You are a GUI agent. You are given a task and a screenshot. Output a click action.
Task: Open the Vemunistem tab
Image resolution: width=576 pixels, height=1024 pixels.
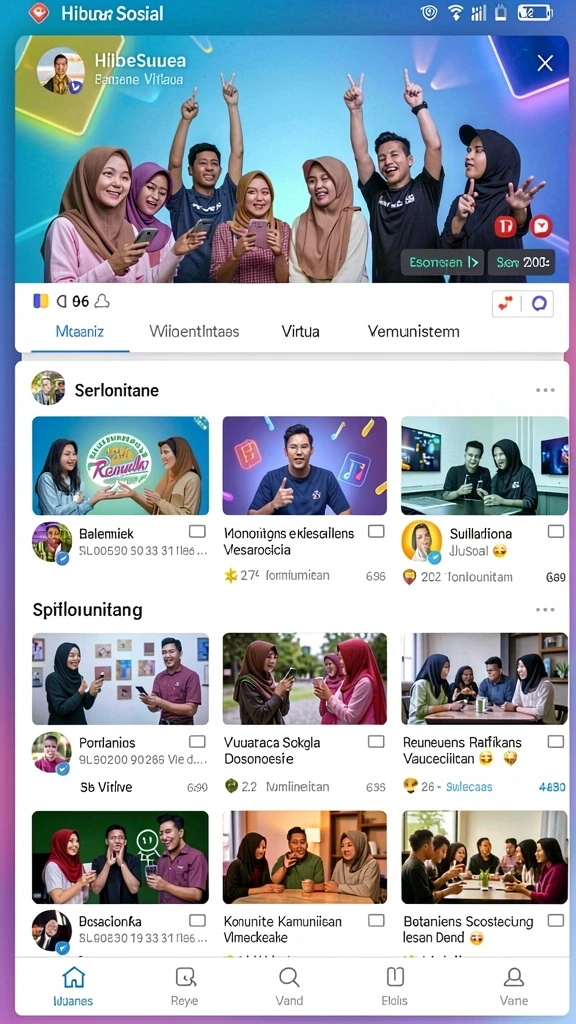[x=413, y=331]
